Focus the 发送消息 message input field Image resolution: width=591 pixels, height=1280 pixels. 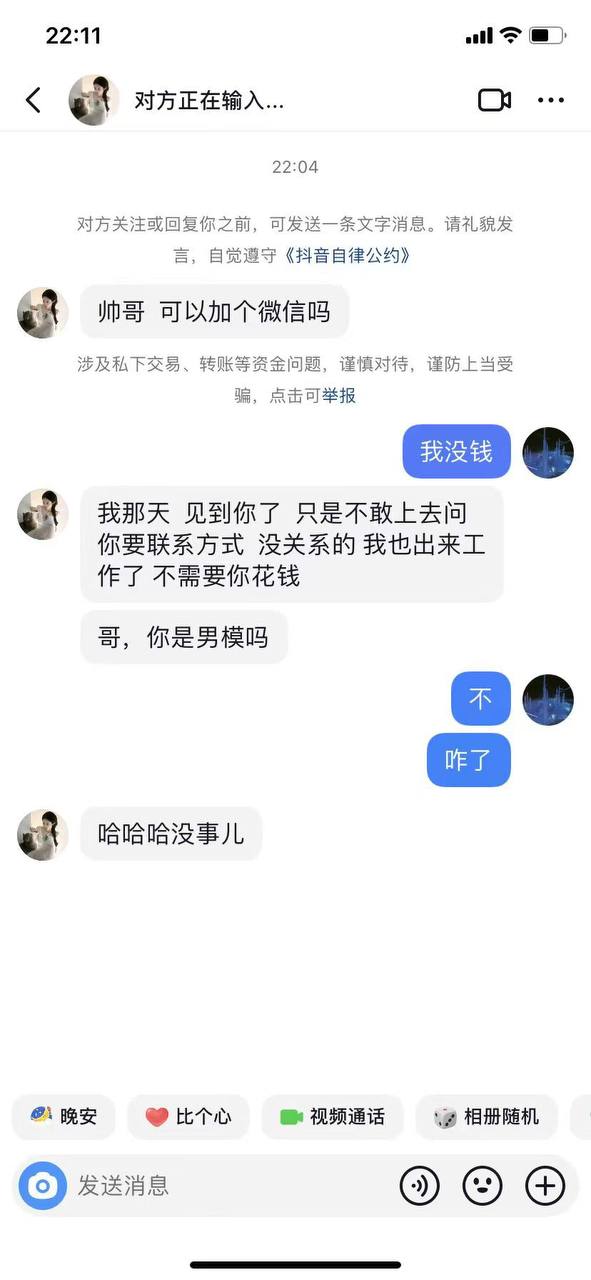click(x=230, y=1186)
